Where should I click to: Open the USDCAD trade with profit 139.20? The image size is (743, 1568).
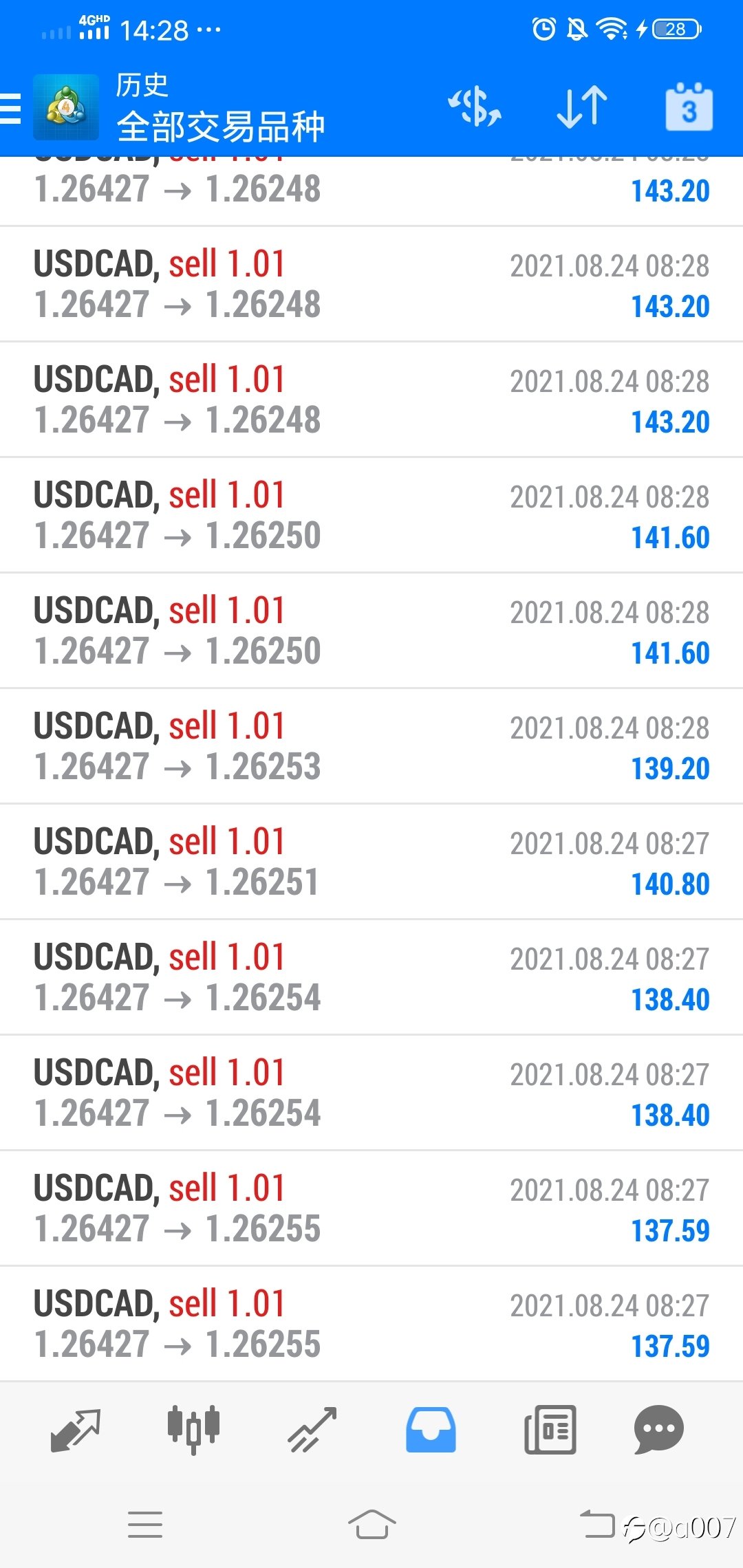371,745
